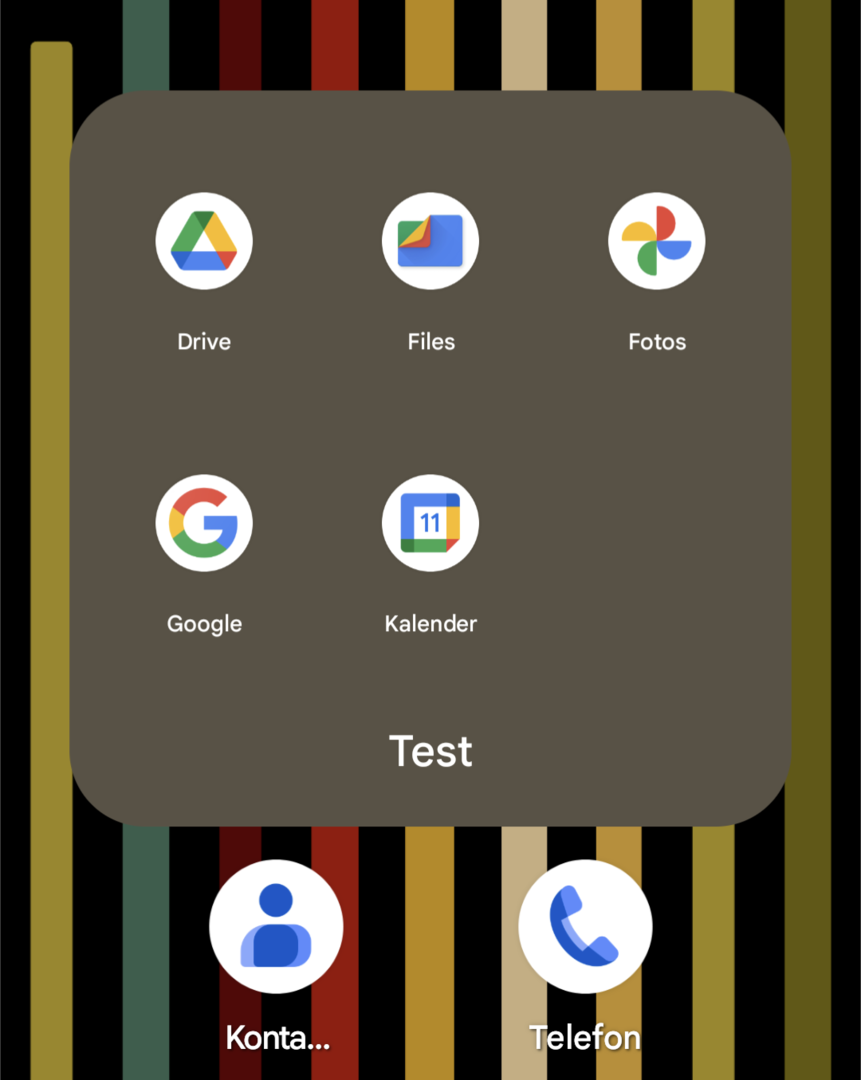
Task: Open the Drive app
Action: point(204,241)
